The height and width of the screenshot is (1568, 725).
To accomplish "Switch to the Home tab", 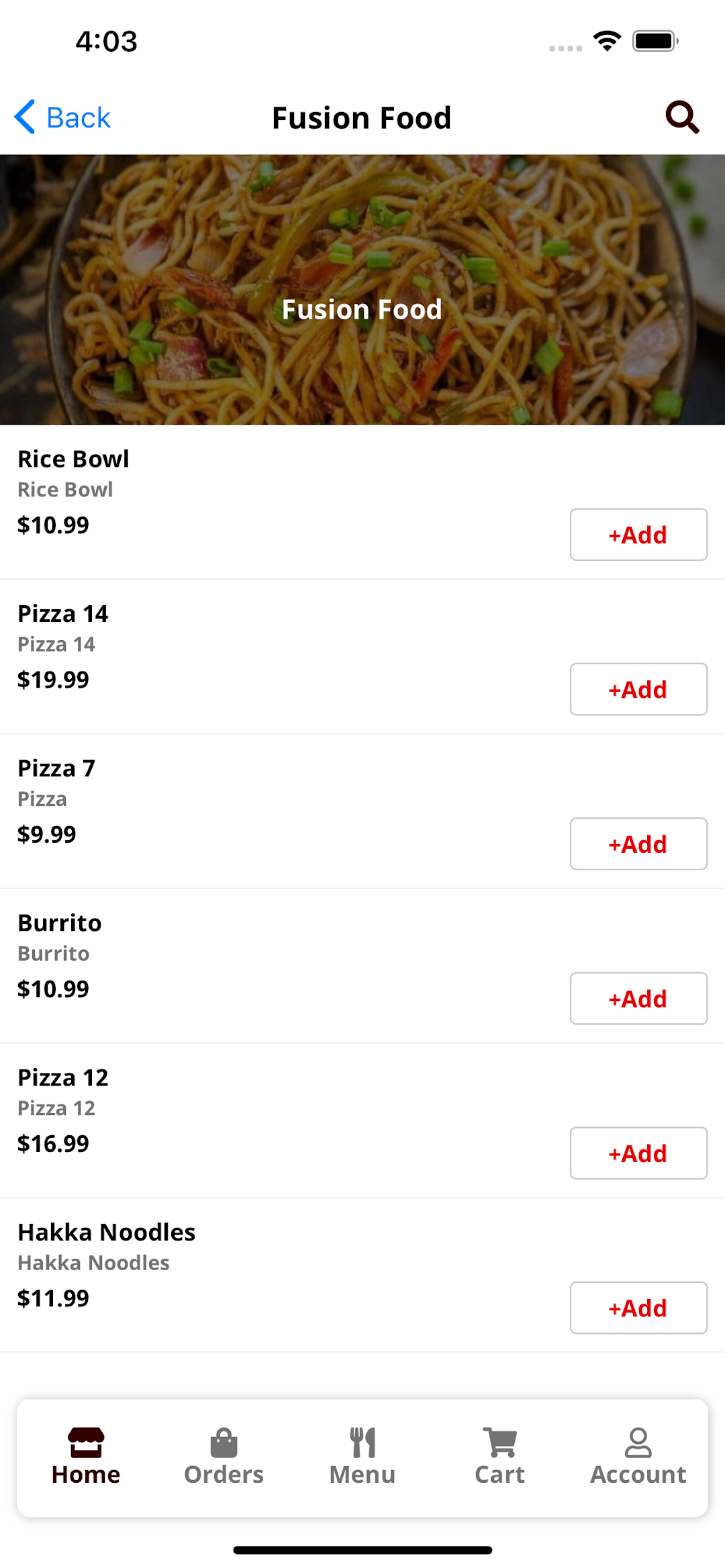I will pyautogui.click(x=86, y=1457).
